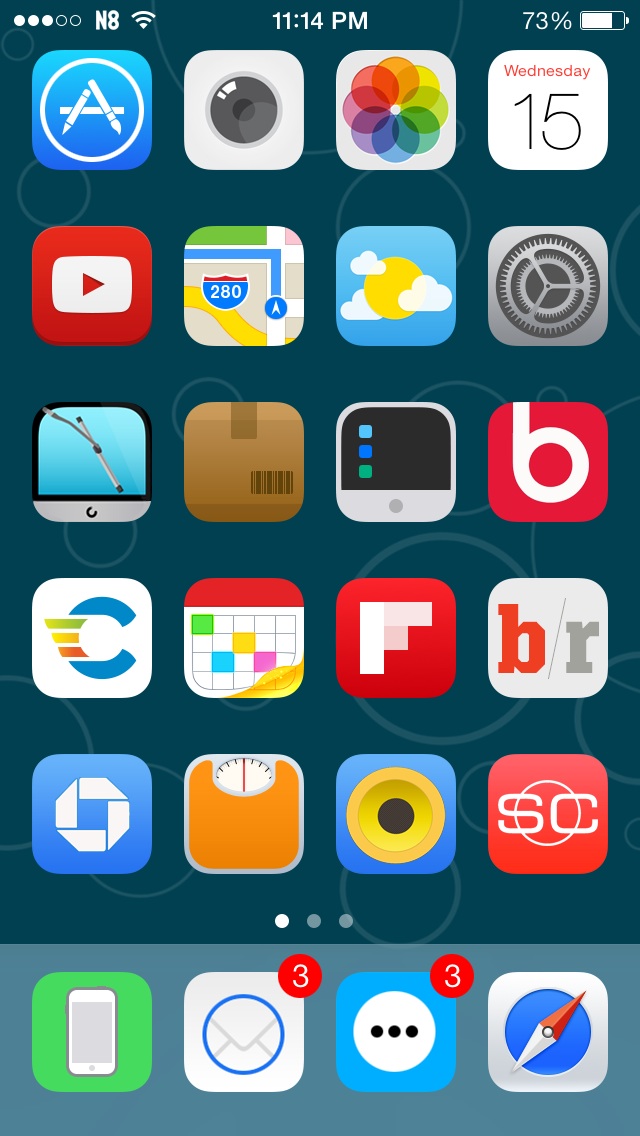Open the Phone app in dock
Screen dimensions: 640x1136
coord(92,1032)
